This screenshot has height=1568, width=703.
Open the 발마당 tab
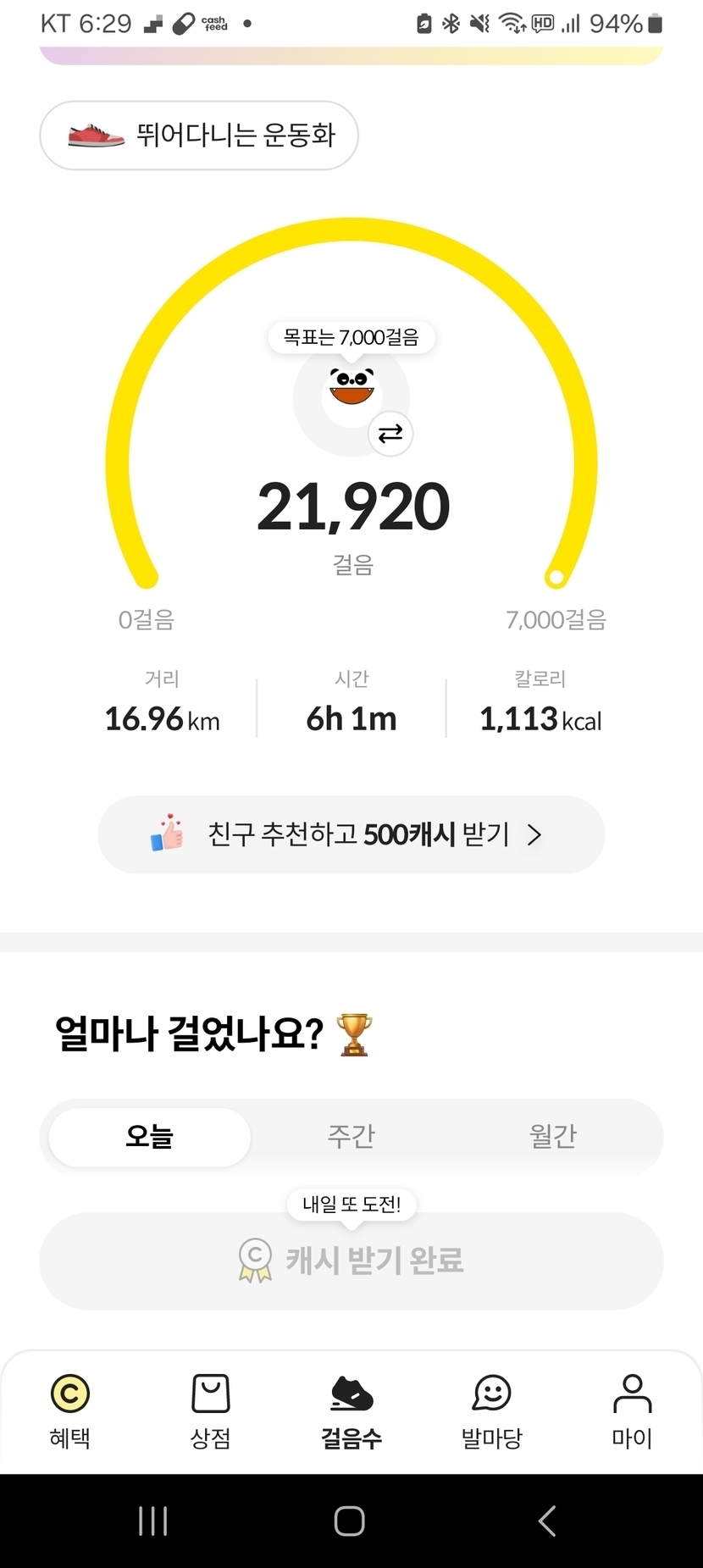(x=492, y=1411)
